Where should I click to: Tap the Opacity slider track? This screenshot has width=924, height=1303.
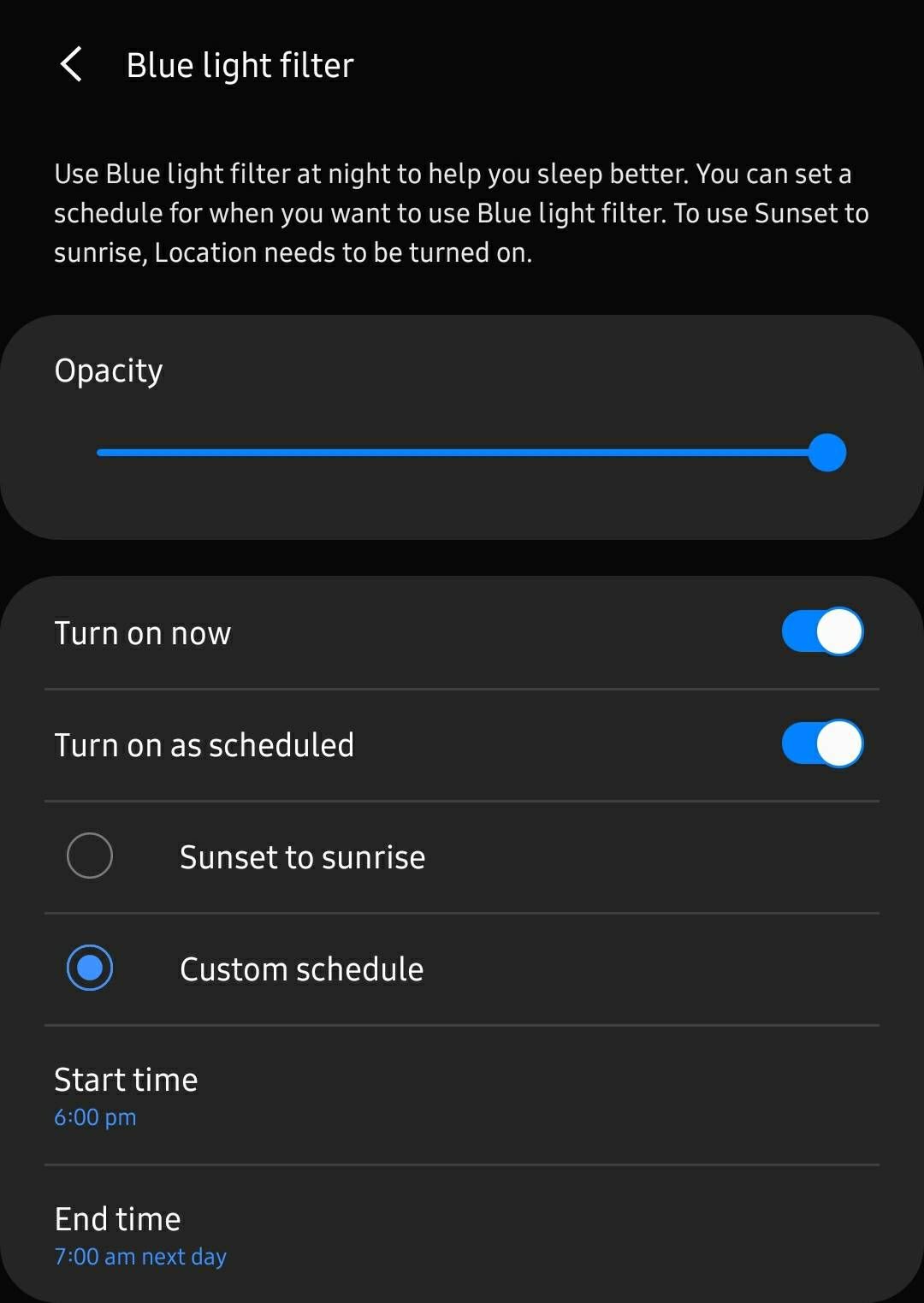click(x=462, y=453)
